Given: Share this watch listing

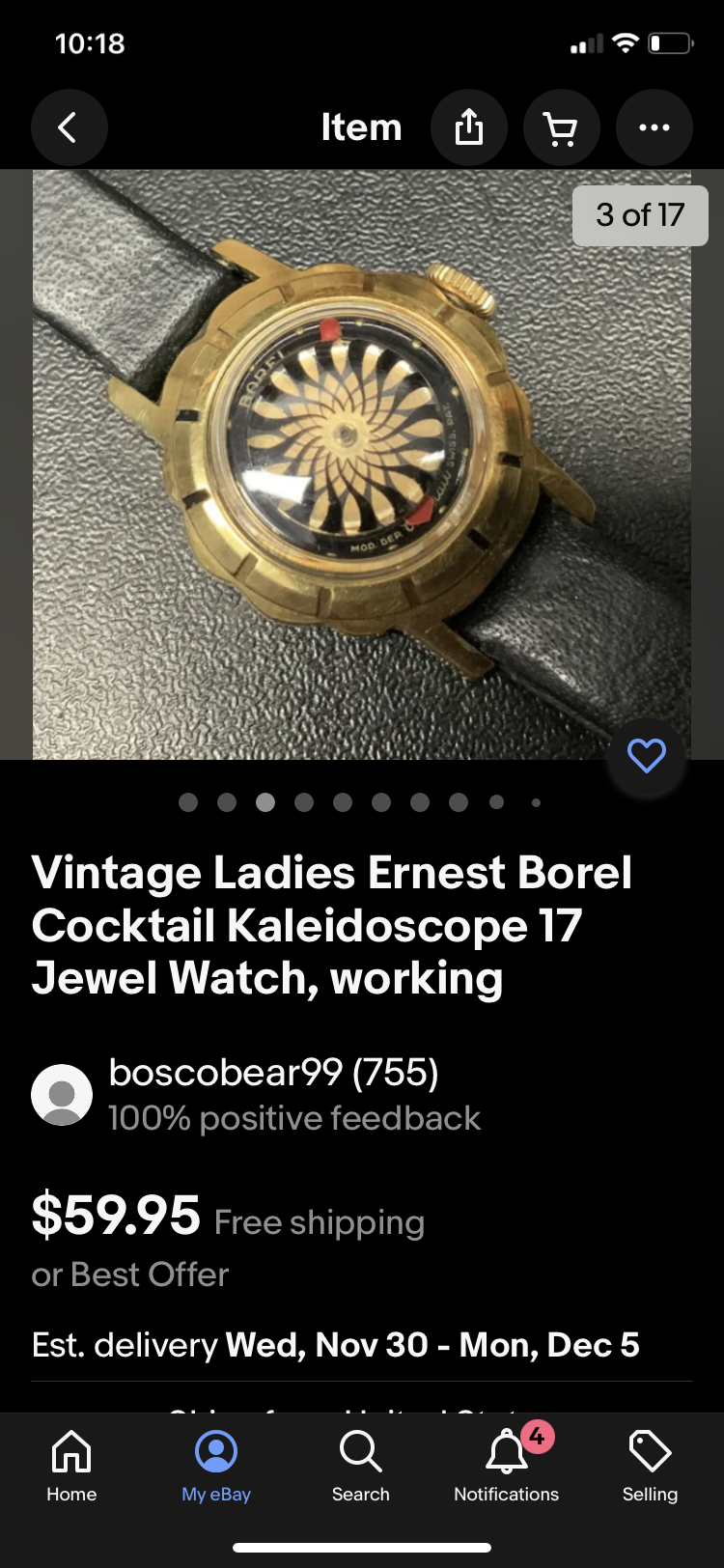Looking at the screenshot, I should 469,127.
